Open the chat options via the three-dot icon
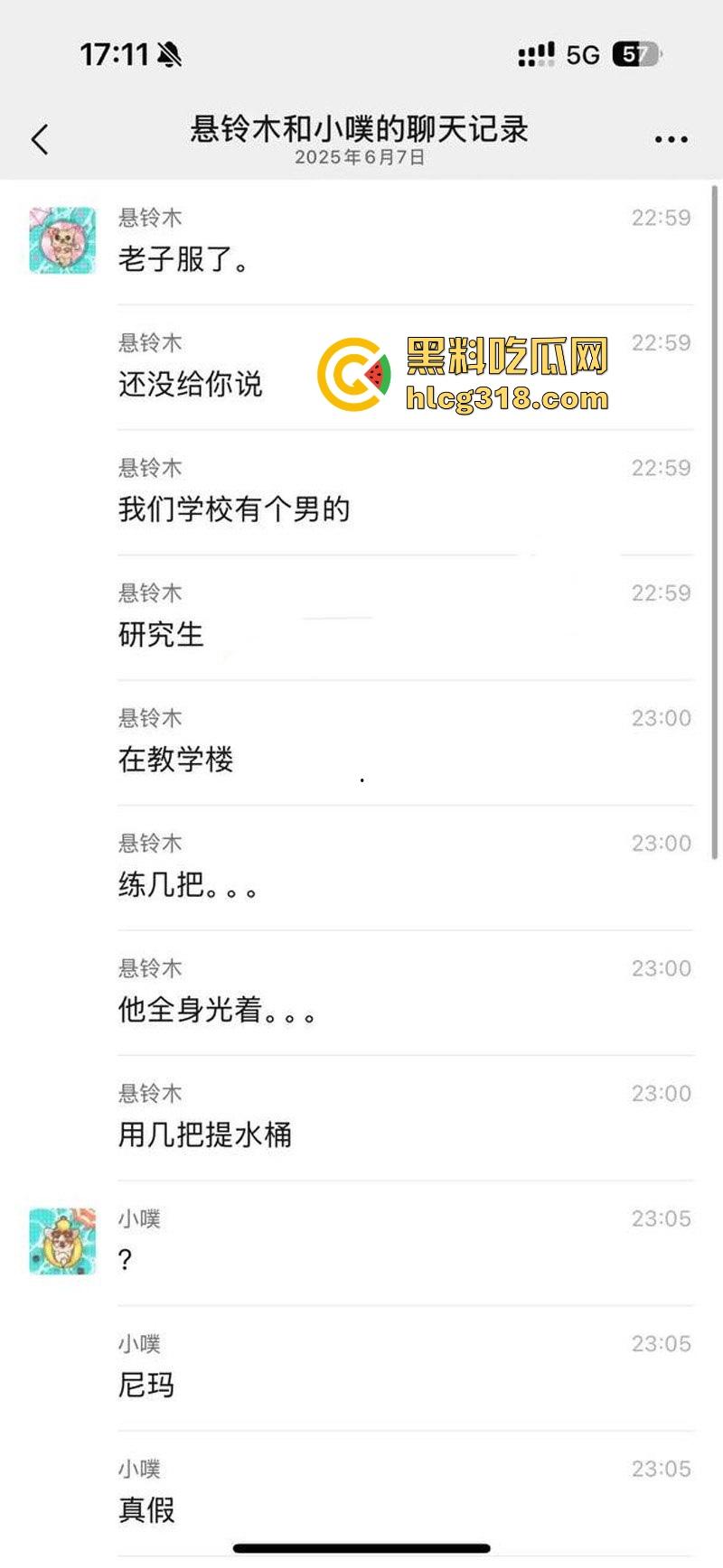Image resolution: width=723 pixels, height=1568 pixels. 670,137
